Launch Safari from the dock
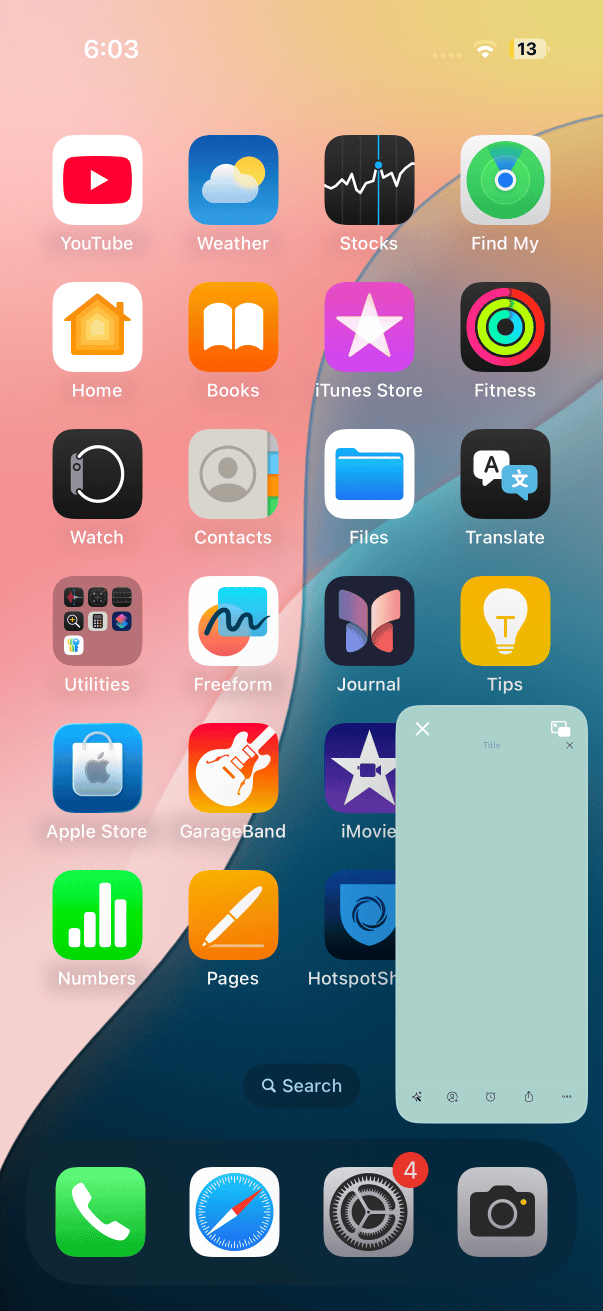 [x=234, y=1212]
